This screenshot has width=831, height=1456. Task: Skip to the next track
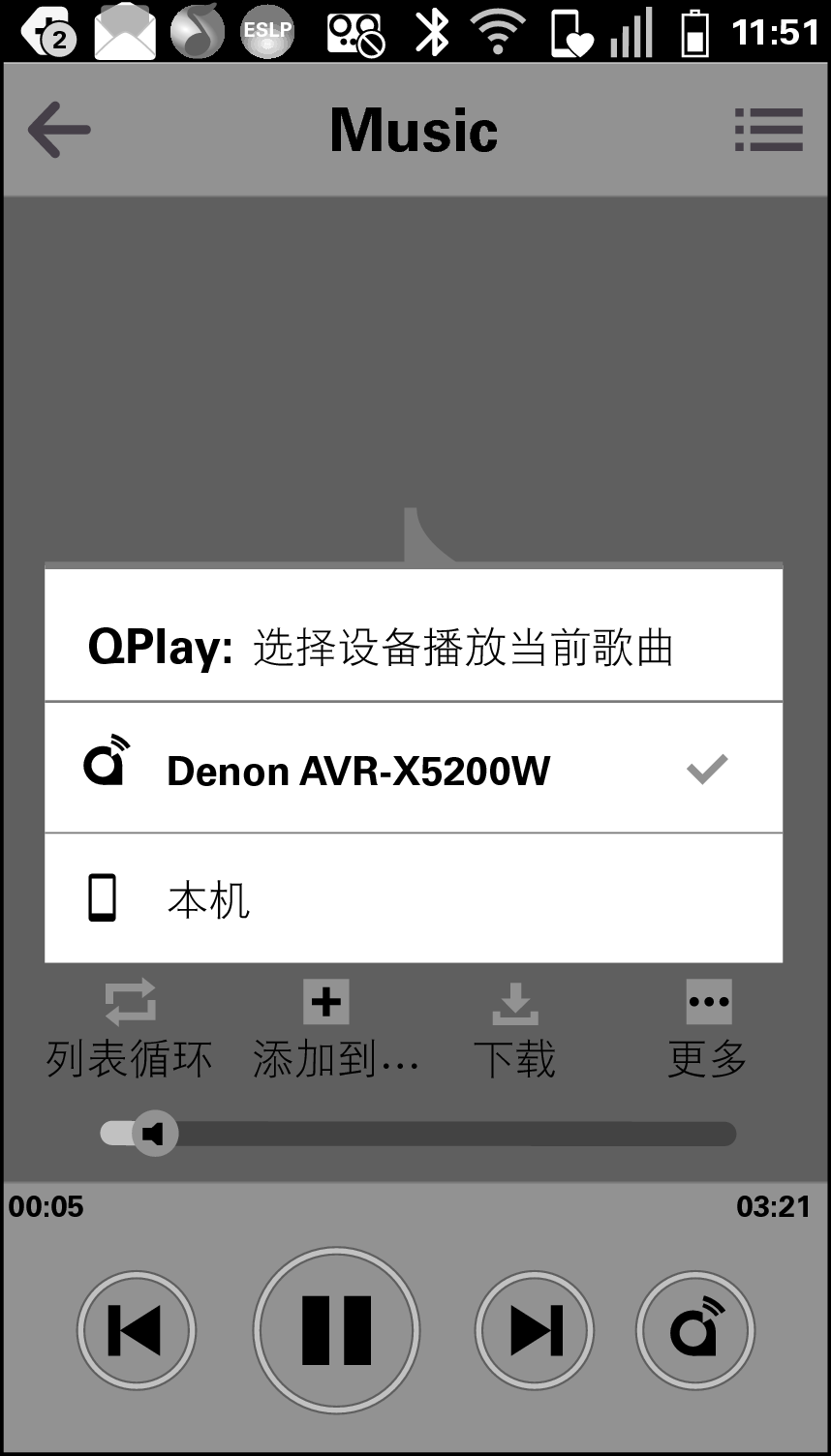pyautogui.click(x=535, y=1331)
